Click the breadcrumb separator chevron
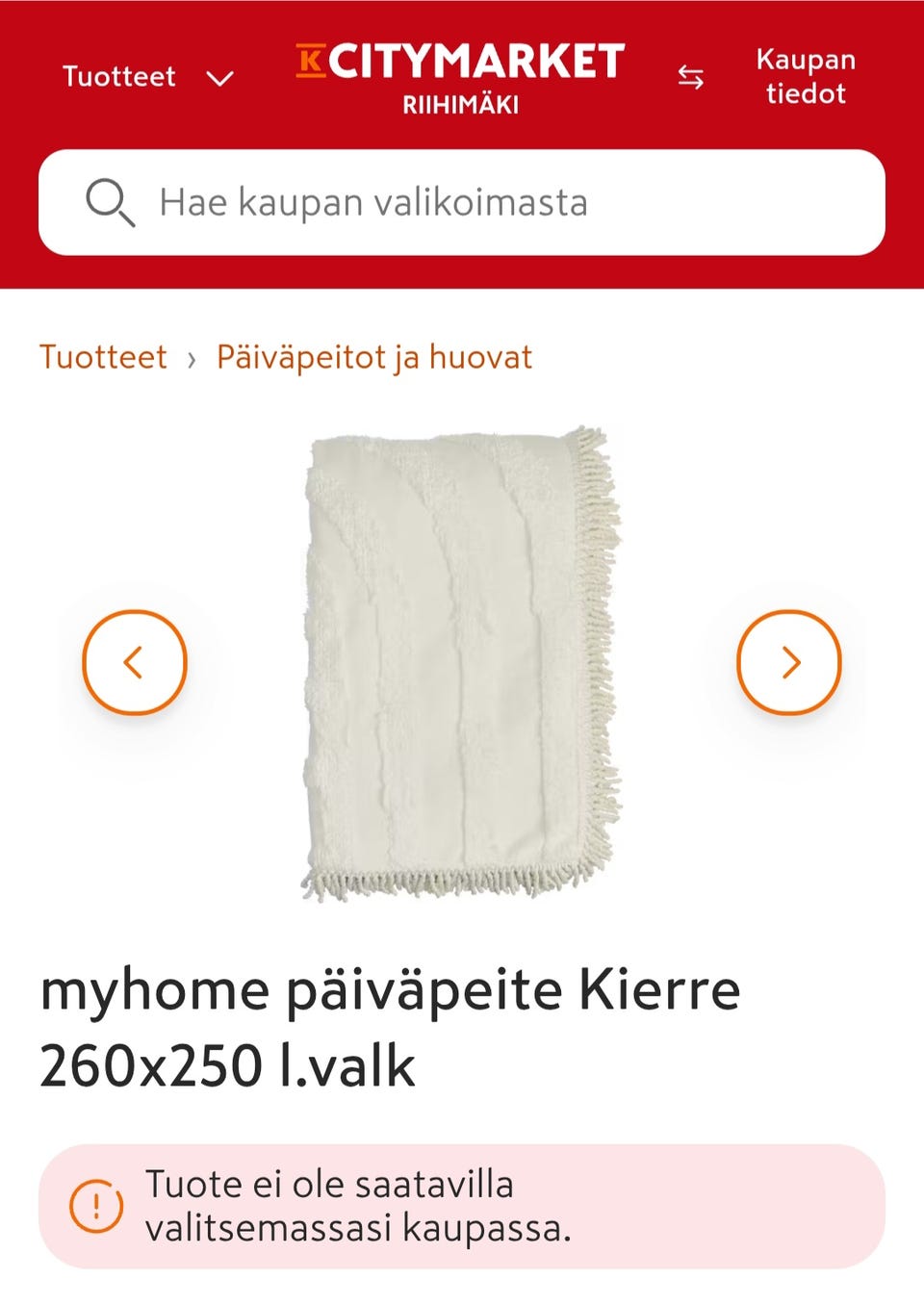 192,357
